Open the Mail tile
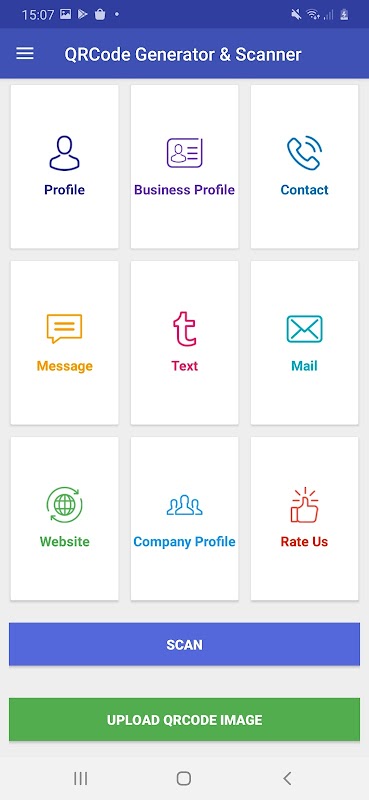Viewport: 369px width, 800px height. 304,342
